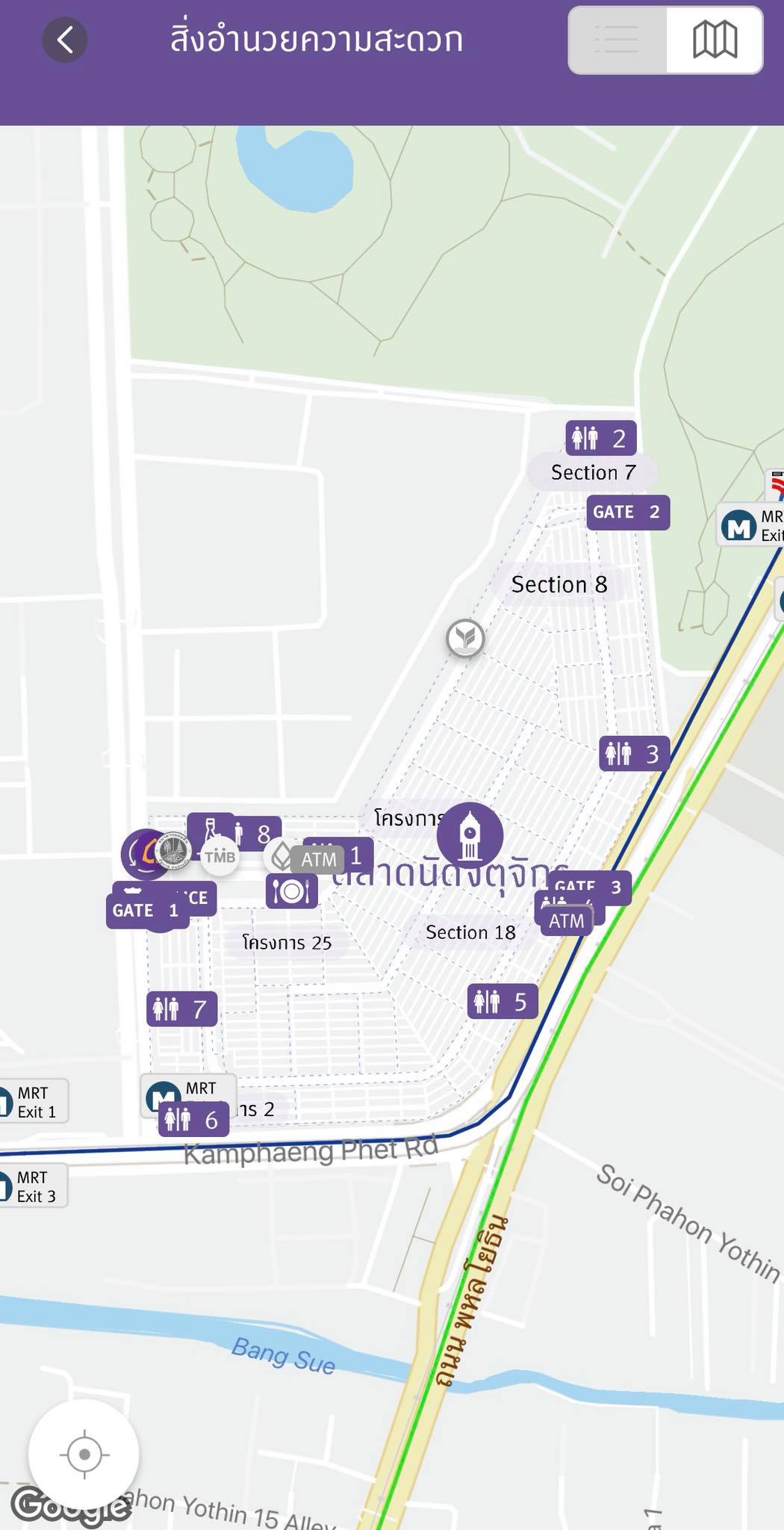The height and width of the screenshot is (1530, 784).
Task: Select the restroom 6 marker
Action: point(193,1120)
